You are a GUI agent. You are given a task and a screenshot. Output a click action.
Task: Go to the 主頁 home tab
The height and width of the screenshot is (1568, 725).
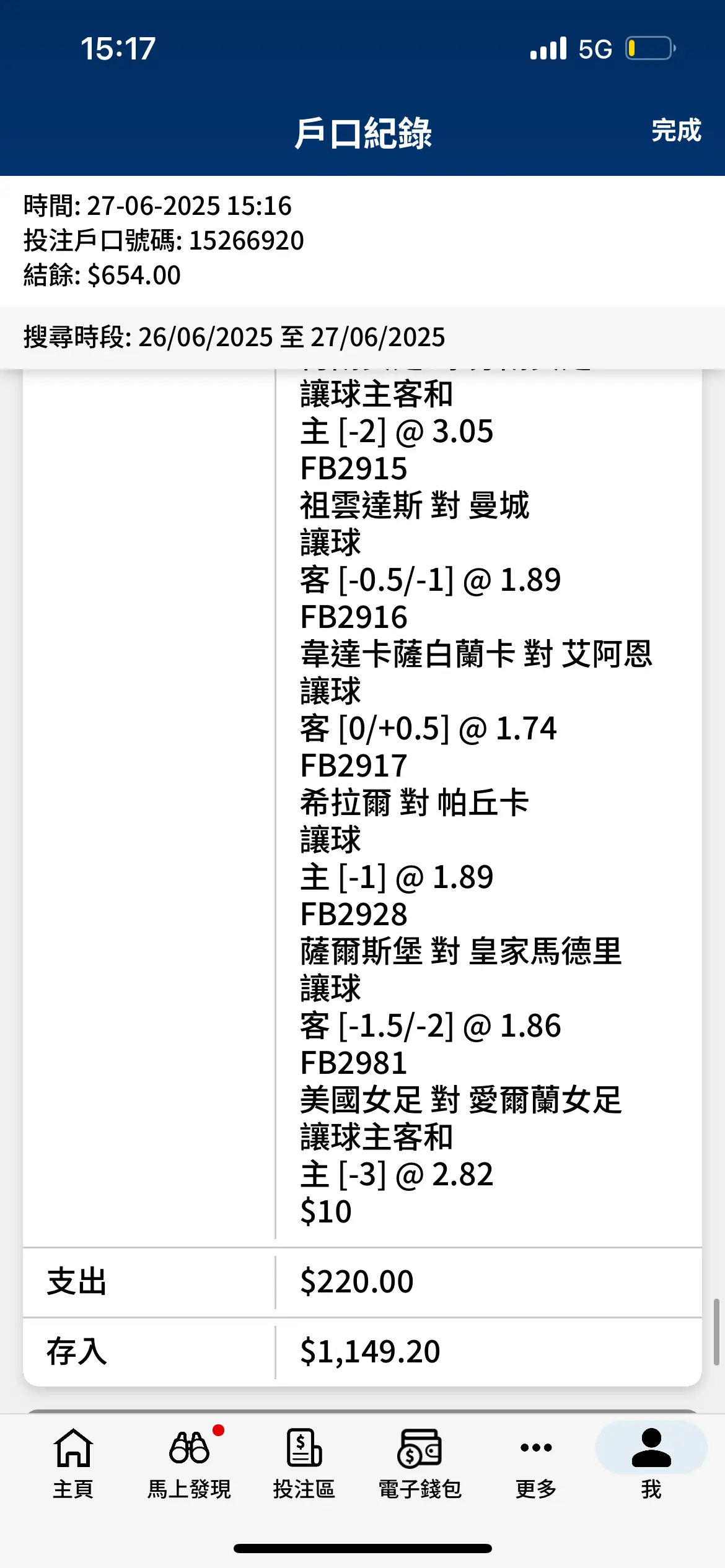(73, 1464)
